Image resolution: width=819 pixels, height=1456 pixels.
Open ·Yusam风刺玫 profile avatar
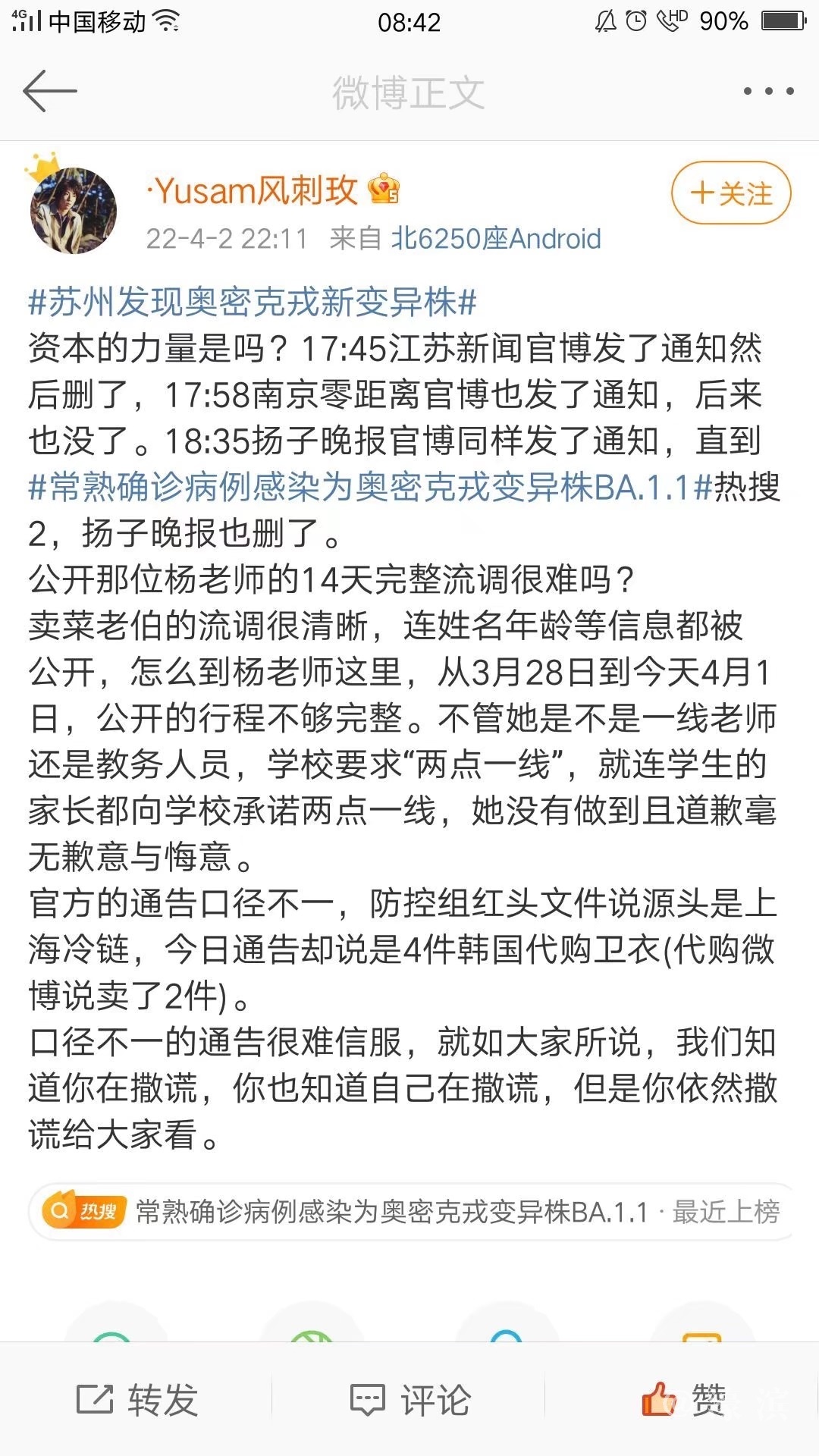[74, 210]
